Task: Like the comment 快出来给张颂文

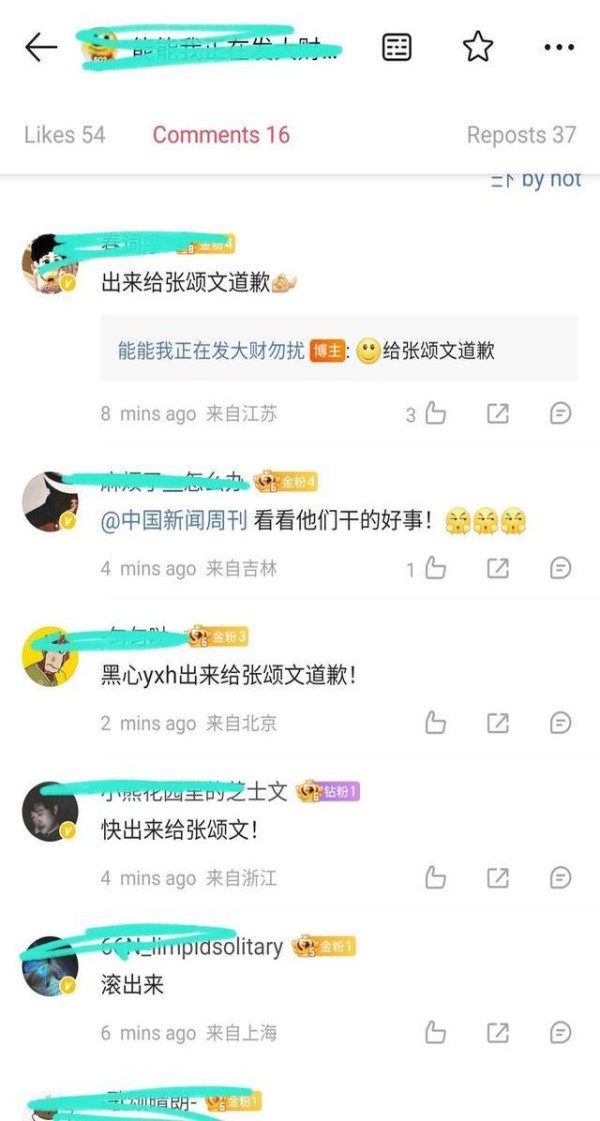Action: (435, 878)
